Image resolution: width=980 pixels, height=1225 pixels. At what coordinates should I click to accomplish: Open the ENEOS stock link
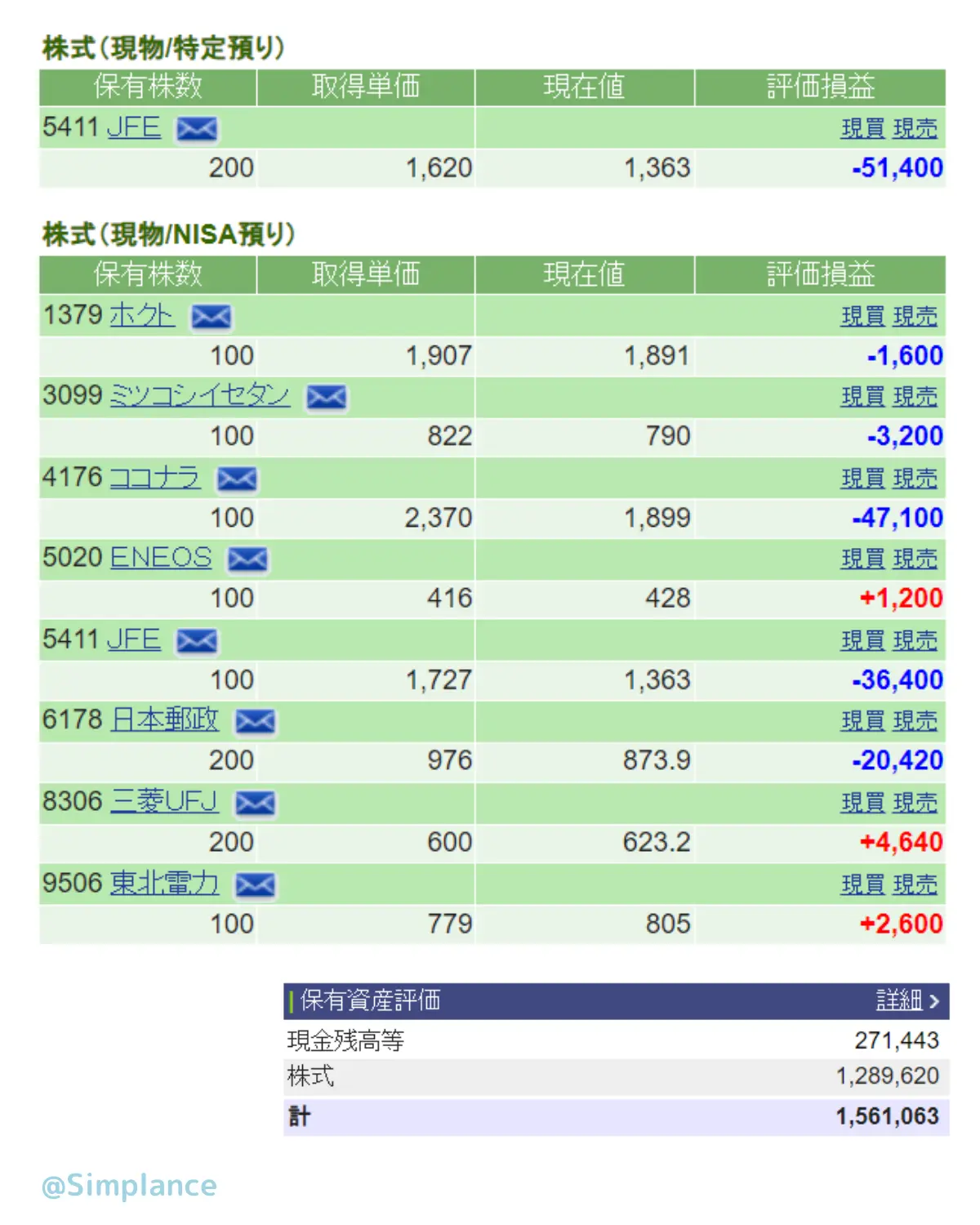click(161, 558)
